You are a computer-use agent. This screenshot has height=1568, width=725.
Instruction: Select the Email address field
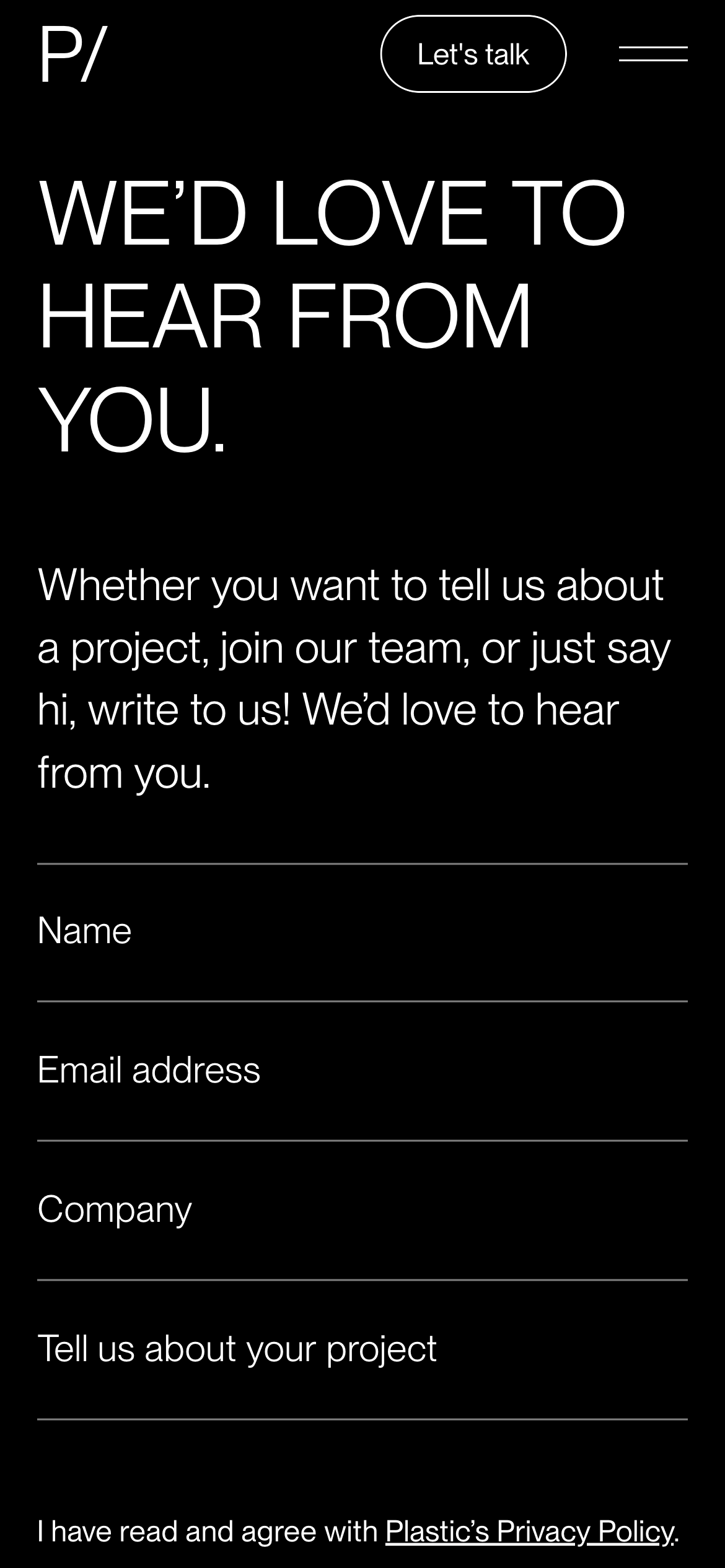pos(362,1070)
